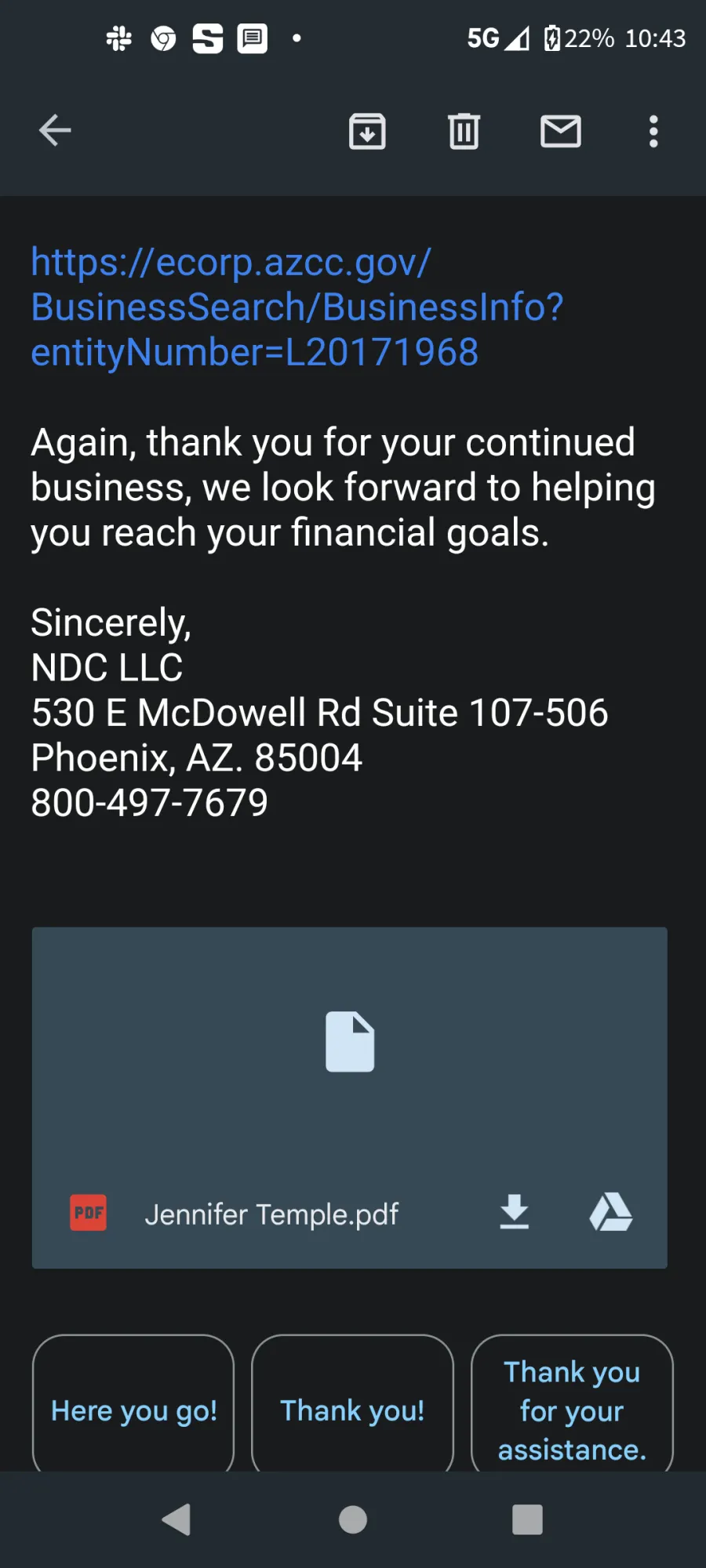Delete this email with trash icon
Viewport: 706px width, 1568px height.
click(464, 131)
